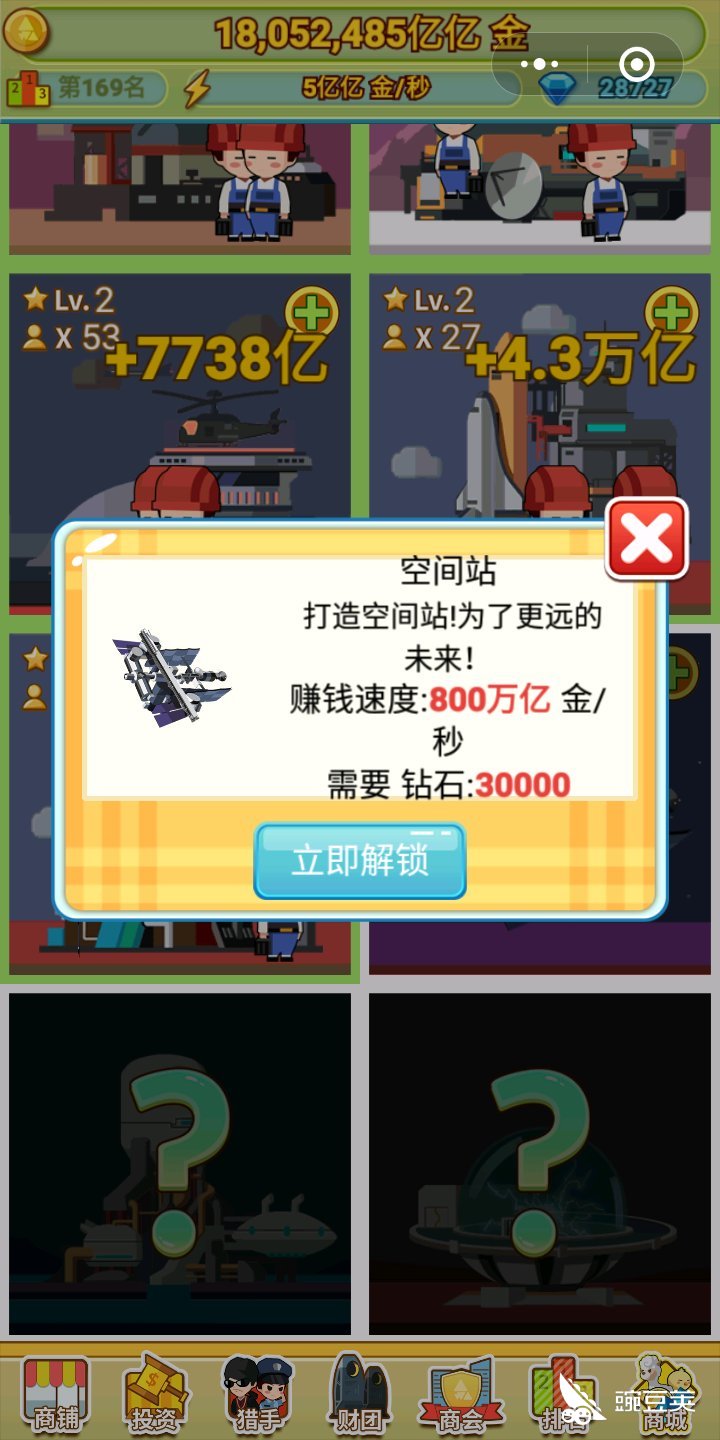
Task: Select the 商会 tab
Action: point(460,1393)
